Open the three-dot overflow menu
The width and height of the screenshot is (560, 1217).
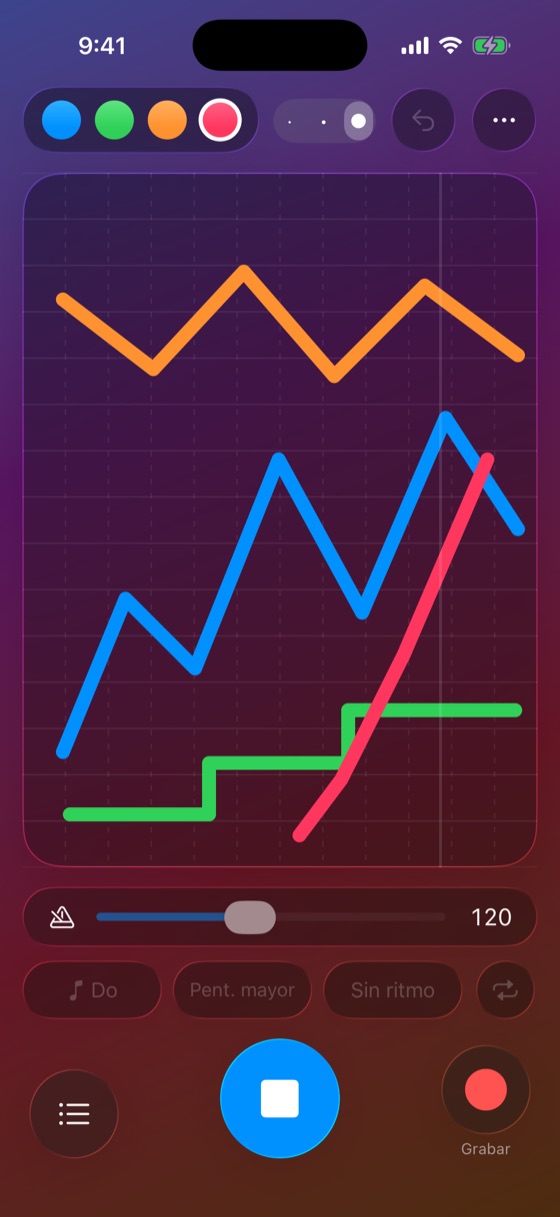click(504, 121)
